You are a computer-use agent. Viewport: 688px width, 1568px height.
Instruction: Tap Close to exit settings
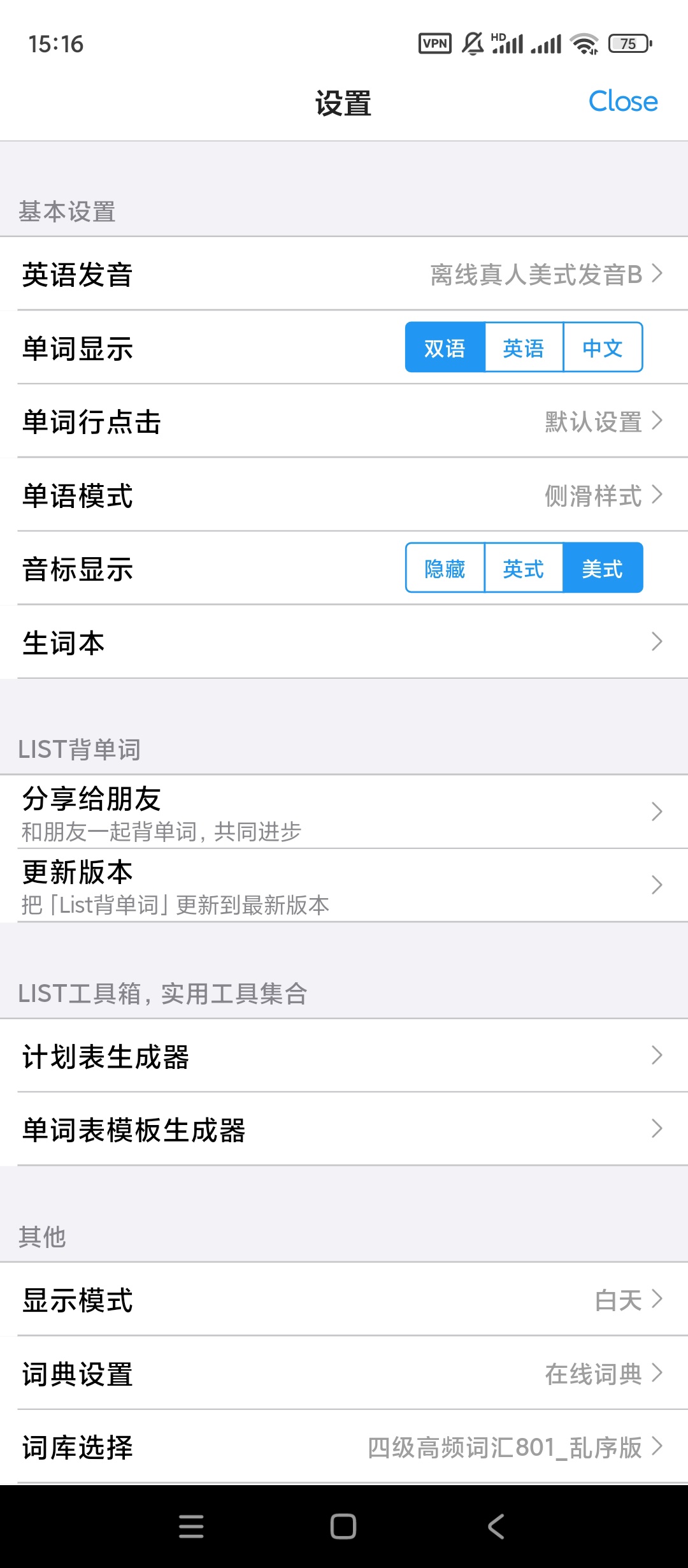tap(624, 100)
